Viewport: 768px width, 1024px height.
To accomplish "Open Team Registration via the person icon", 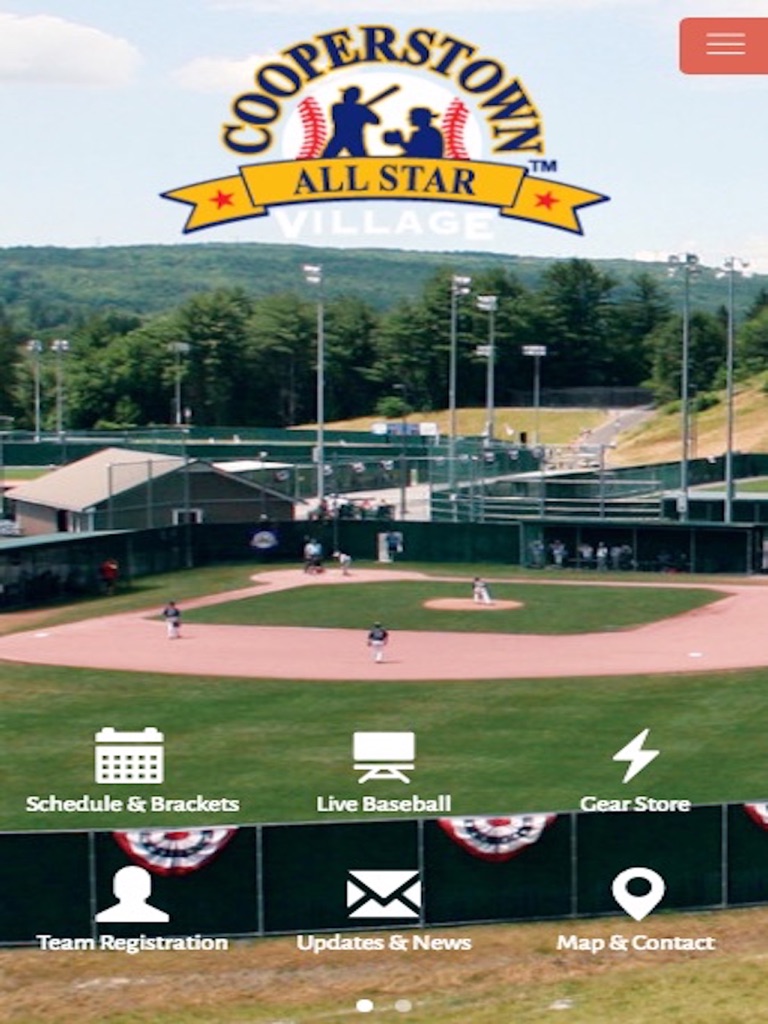I will pos(131,895).
